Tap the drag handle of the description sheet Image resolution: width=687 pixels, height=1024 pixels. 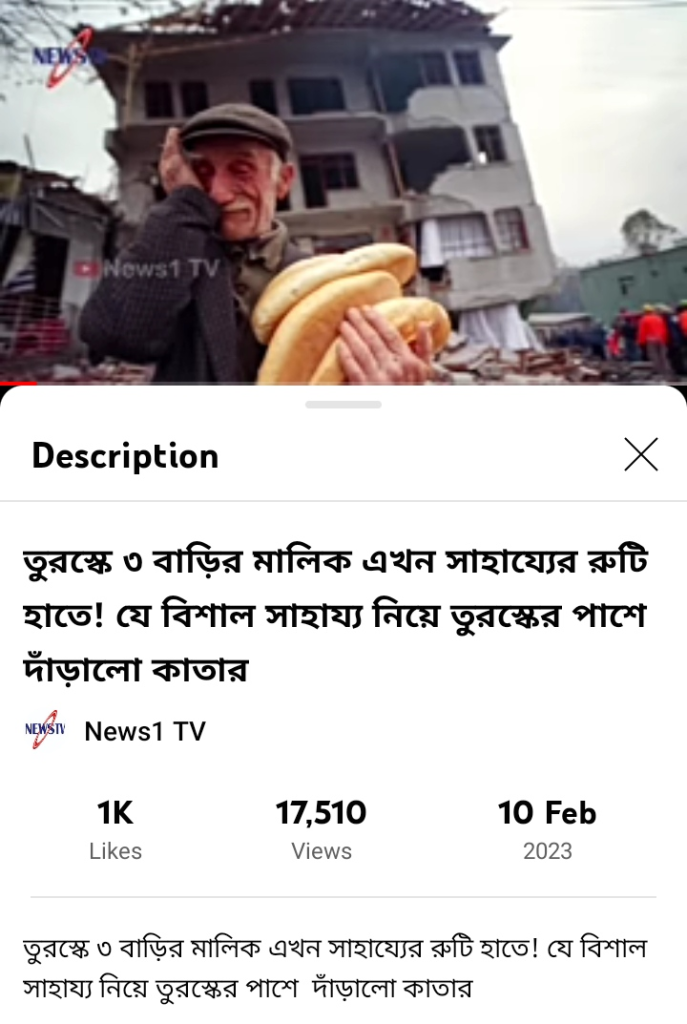click(343, 404)
